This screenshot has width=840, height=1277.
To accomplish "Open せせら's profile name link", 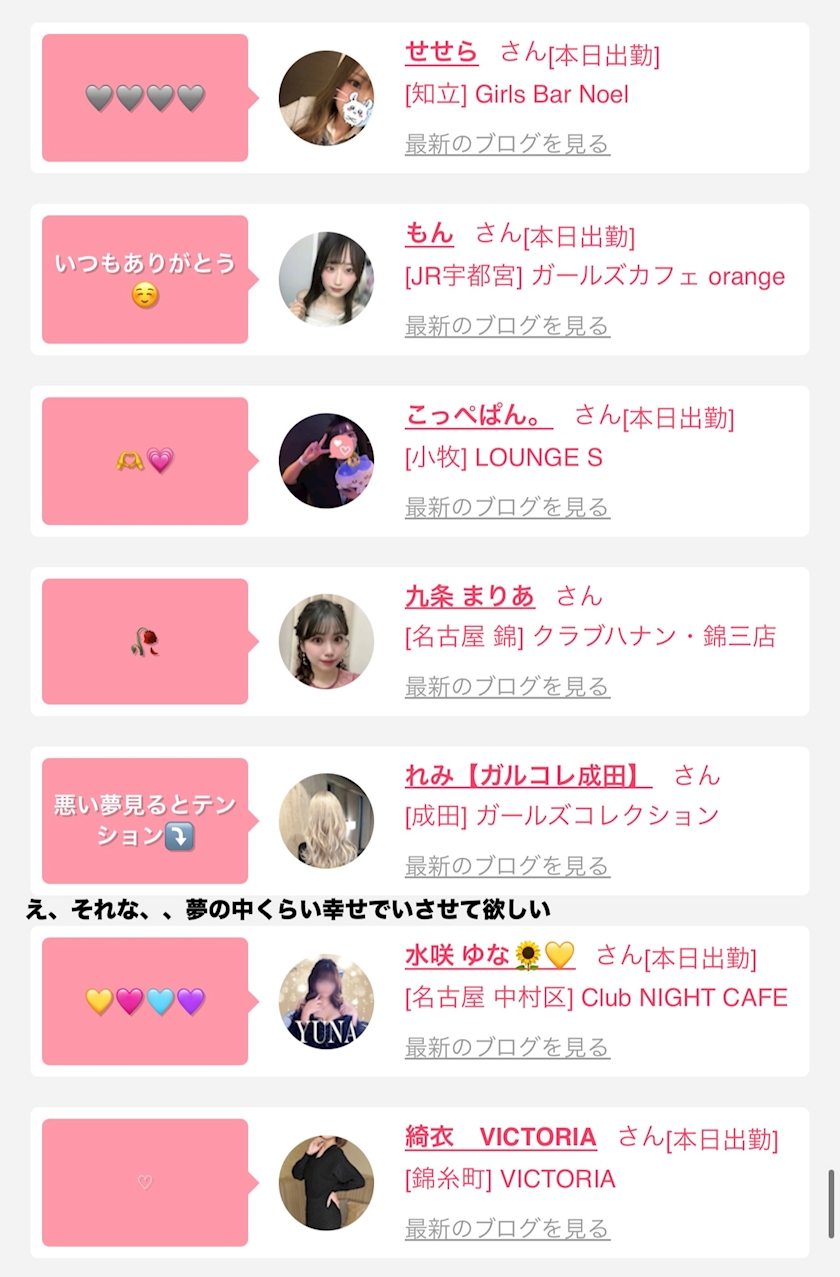I will pos(441,52).
